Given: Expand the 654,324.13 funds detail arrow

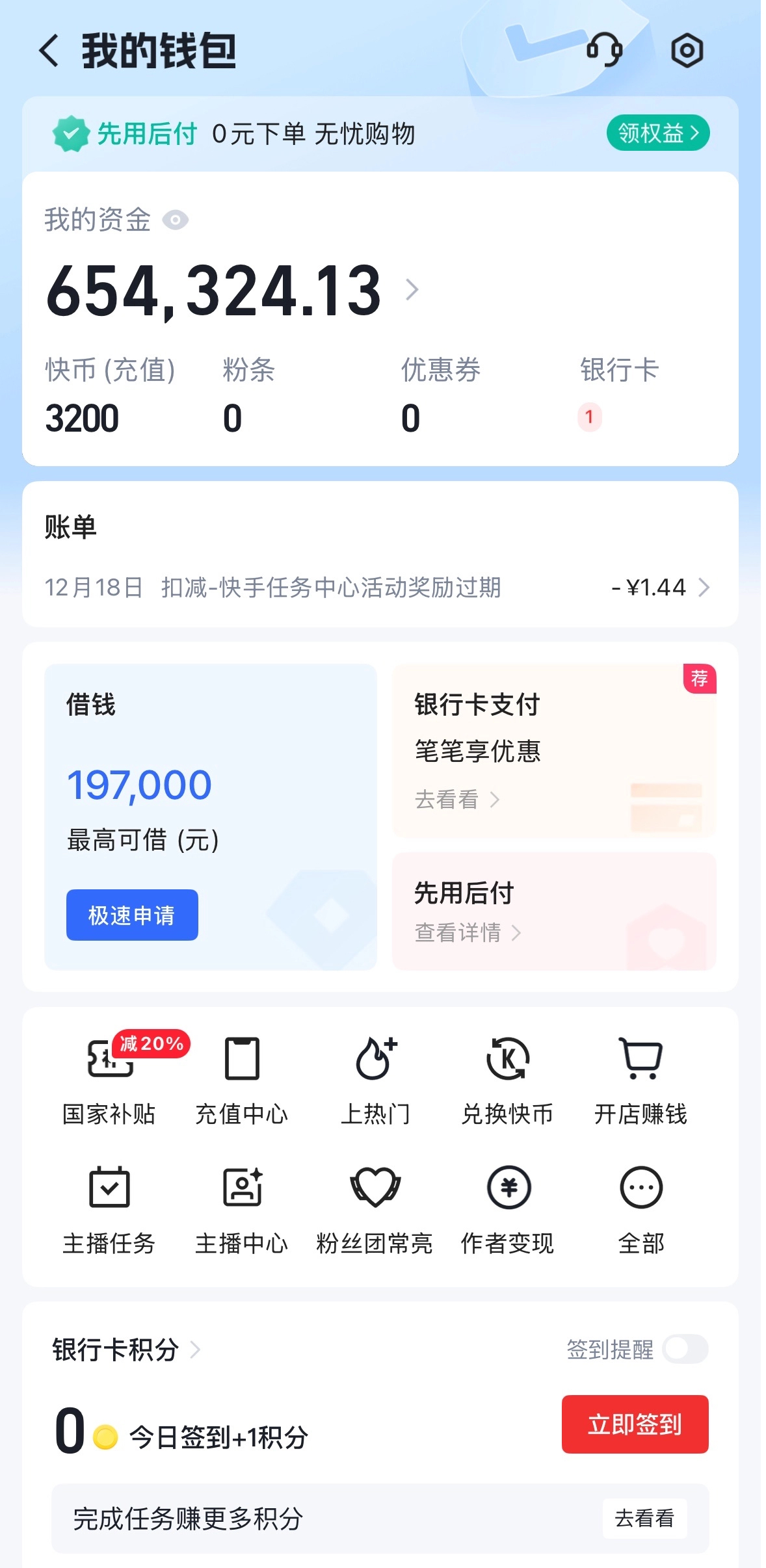Looking at the screenshot, I should point(412,291).
